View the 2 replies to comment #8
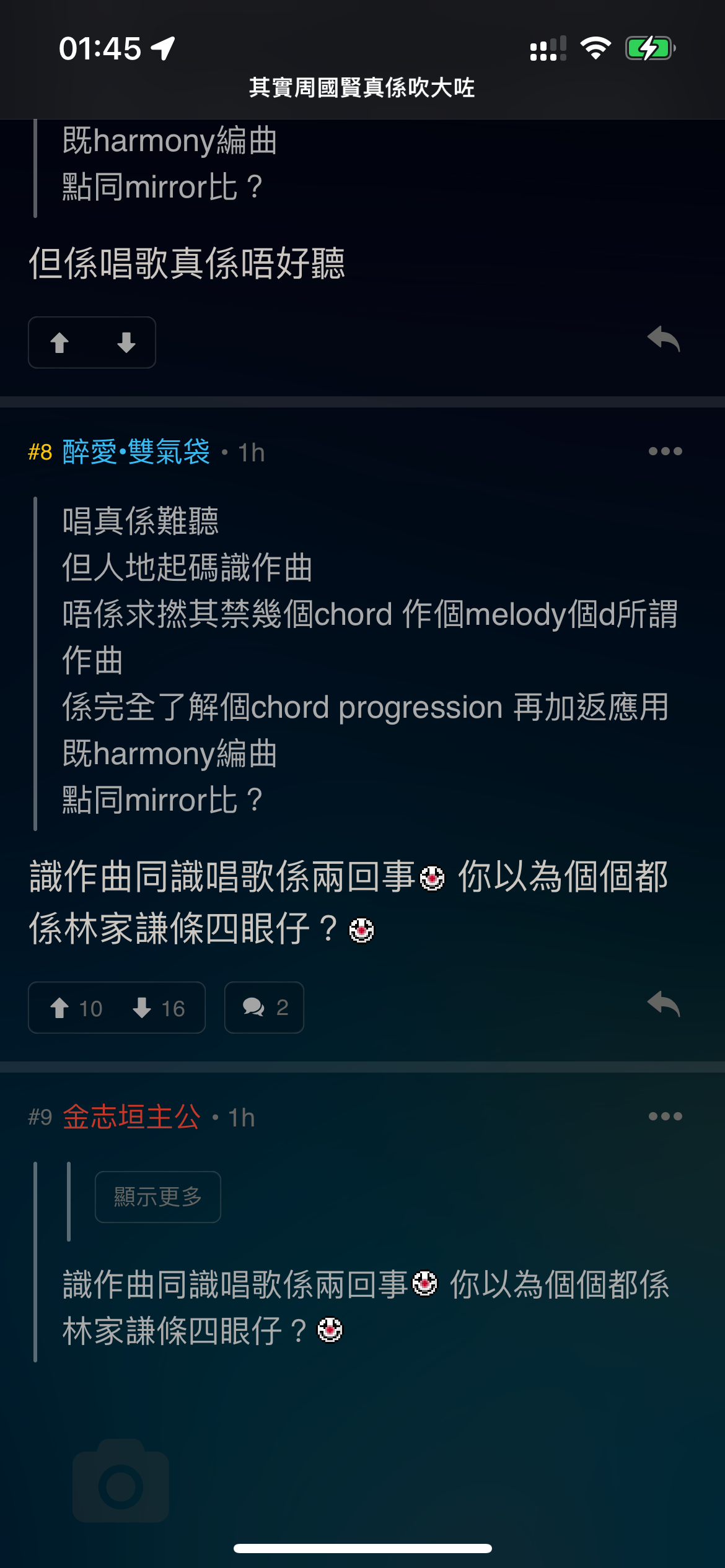725x1568 pixels. [264, 1008]
